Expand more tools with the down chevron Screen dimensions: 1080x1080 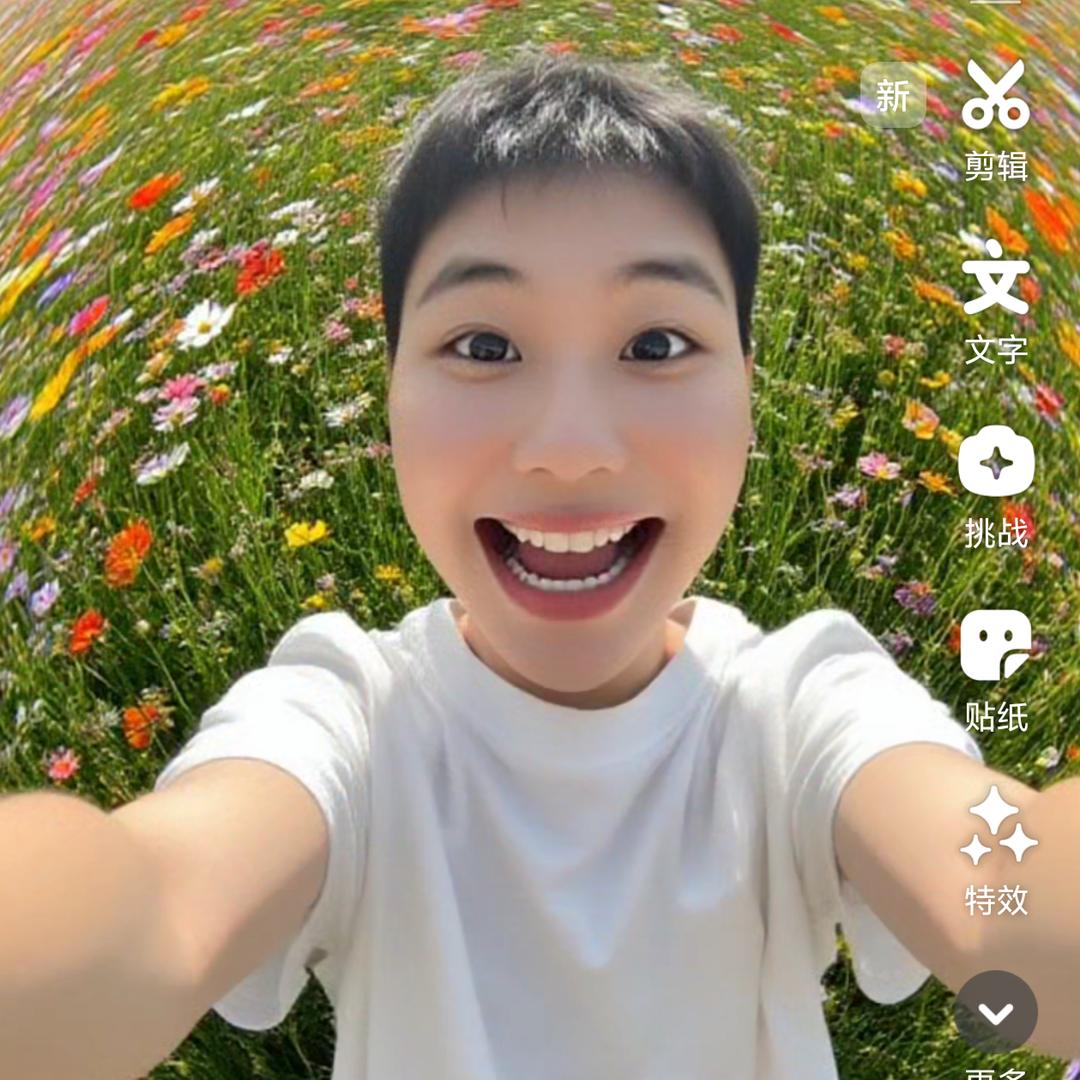tap(995, 1012)
